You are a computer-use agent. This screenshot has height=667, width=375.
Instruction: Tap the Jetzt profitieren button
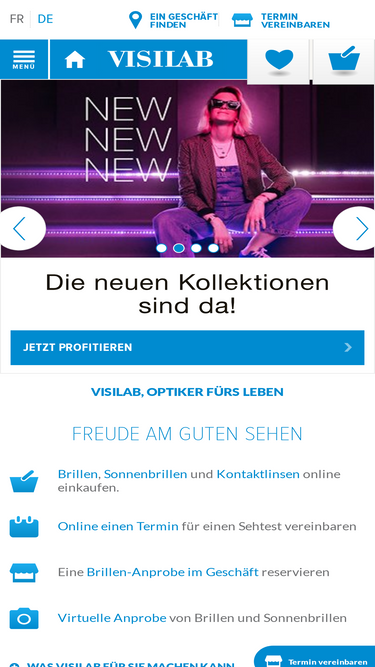point(188,348)
